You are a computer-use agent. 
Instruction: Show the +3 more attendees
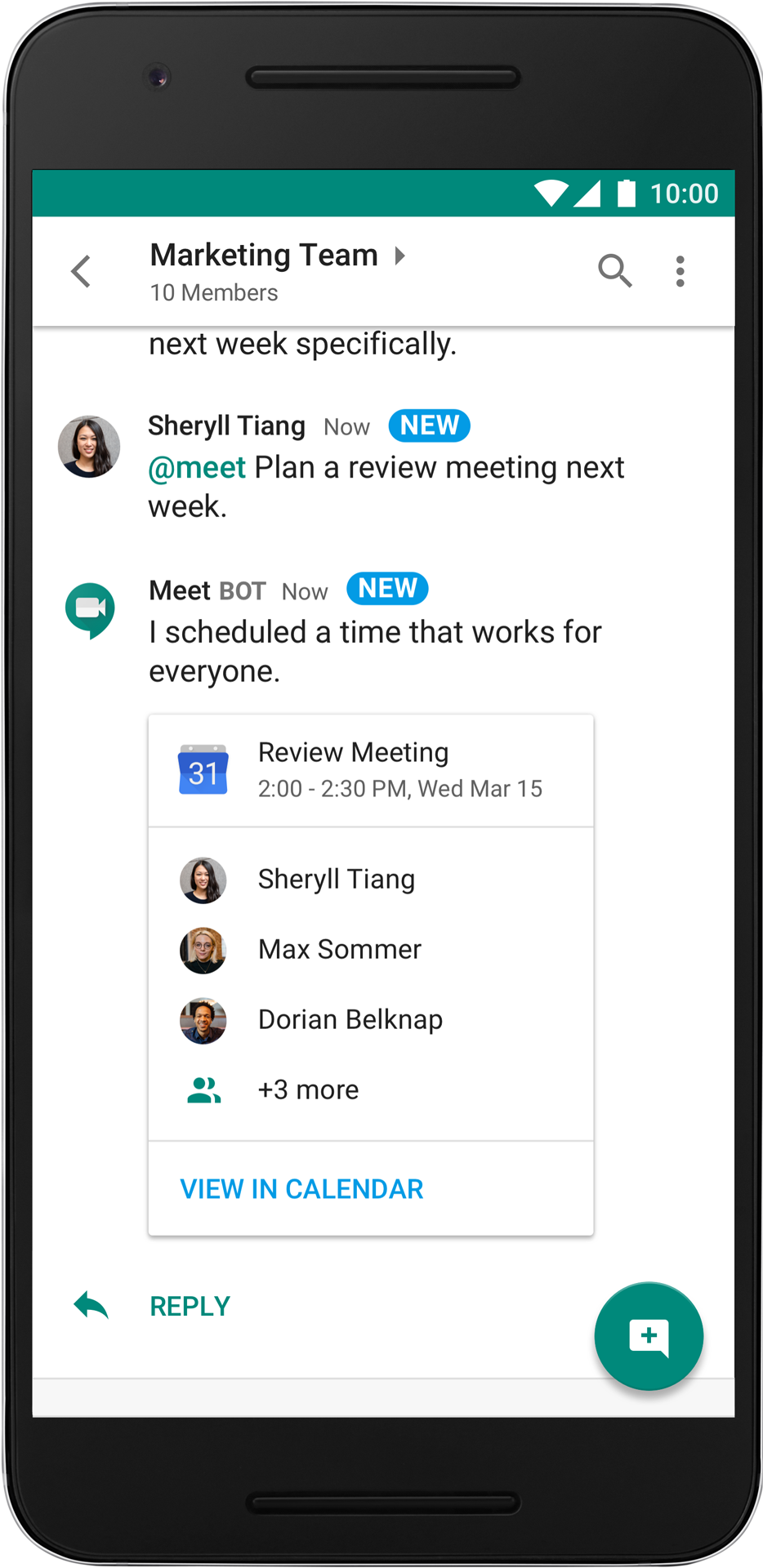point(307,1090)
